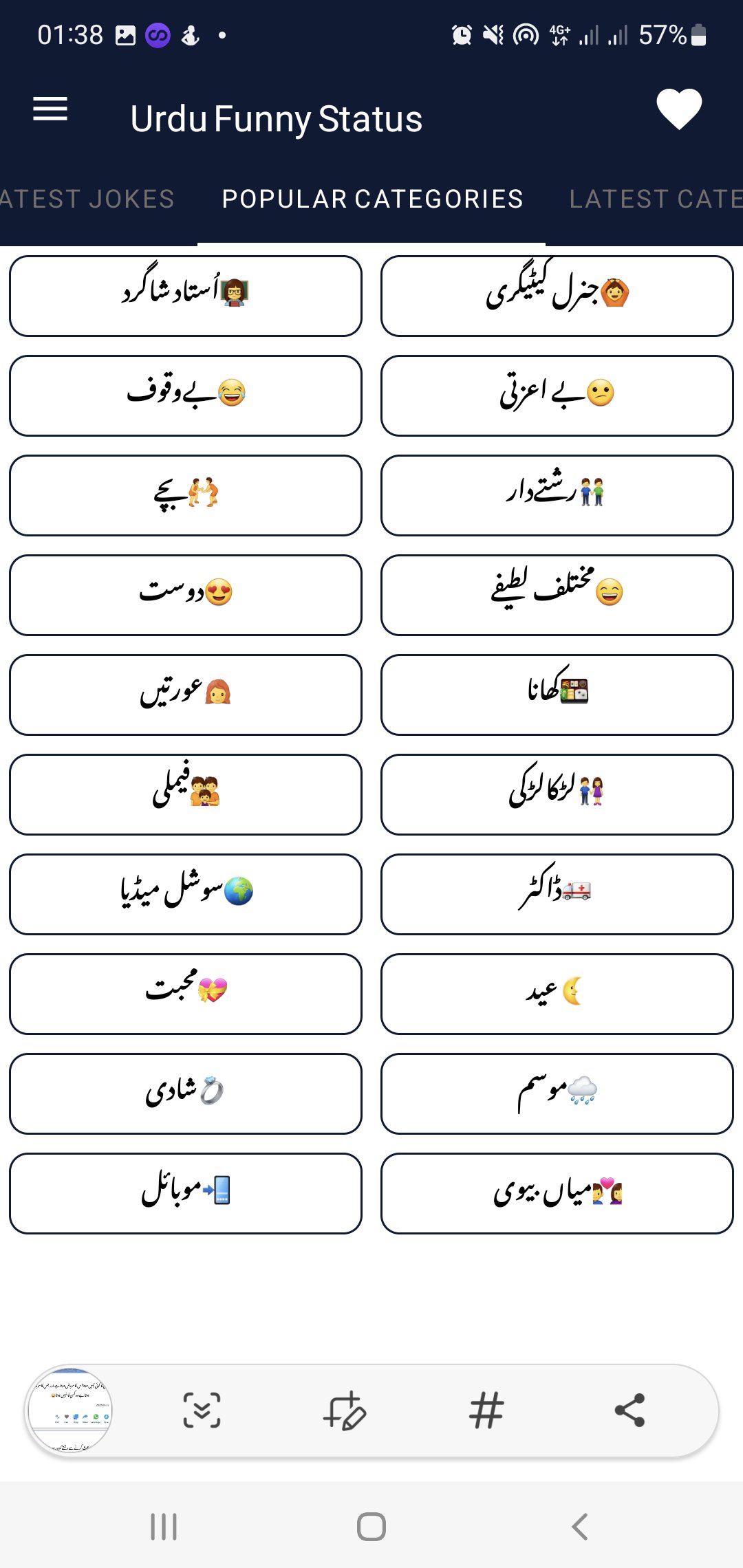Open the سوشل میڈیا category
Screen dimensions: 743x1568
(186, 894)
